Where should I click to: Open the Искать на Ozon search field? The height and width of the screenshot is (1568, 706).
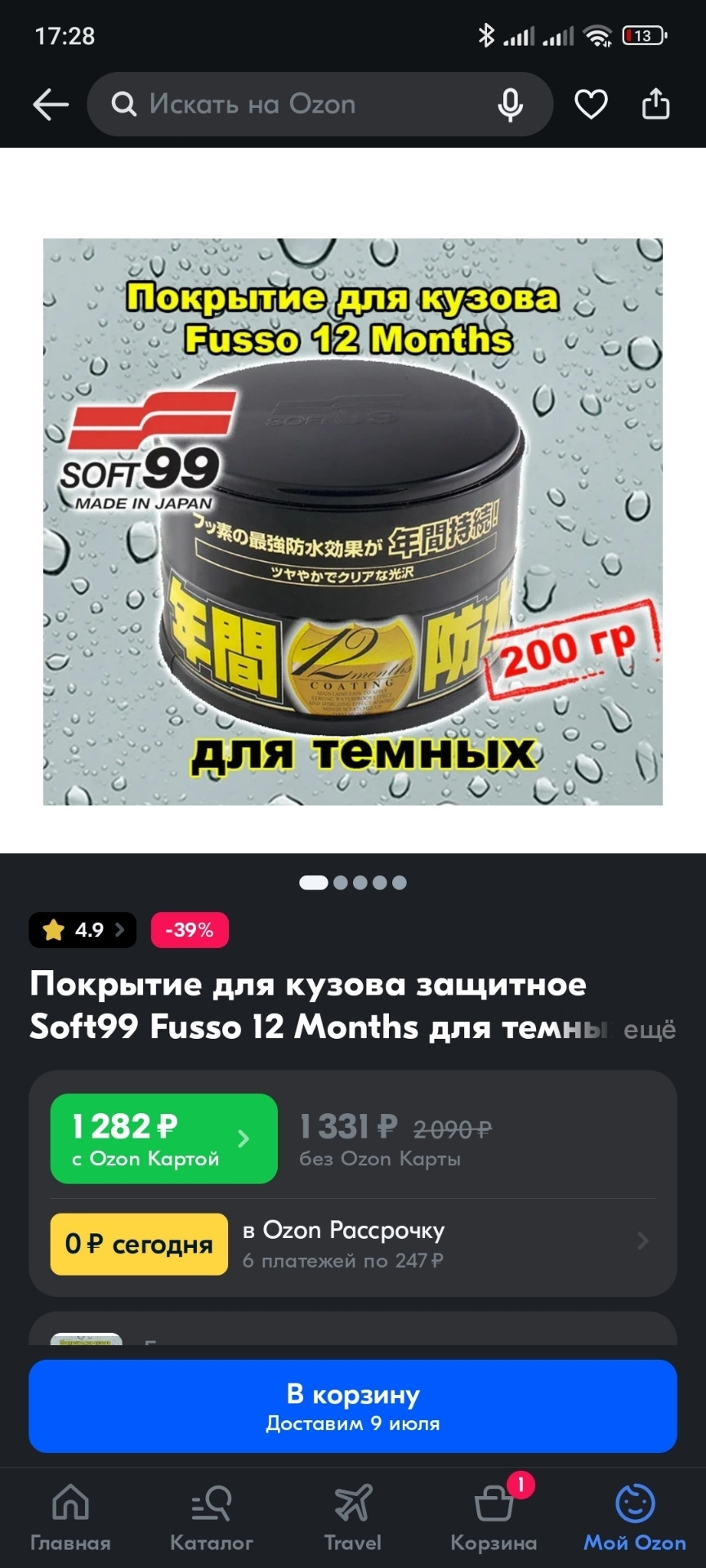pyautogui.click(x=302, y=105)
